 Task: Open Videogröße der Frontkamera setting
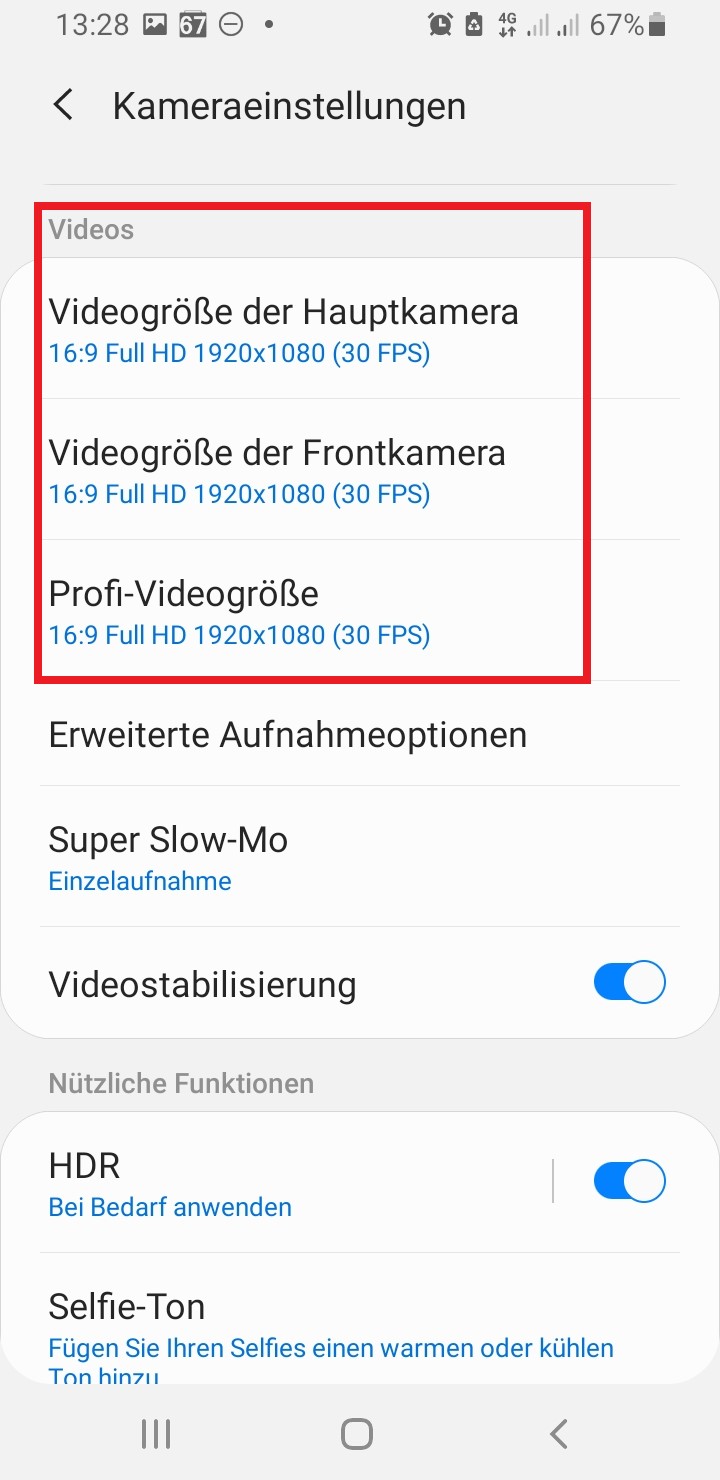[x=277, y=470]
